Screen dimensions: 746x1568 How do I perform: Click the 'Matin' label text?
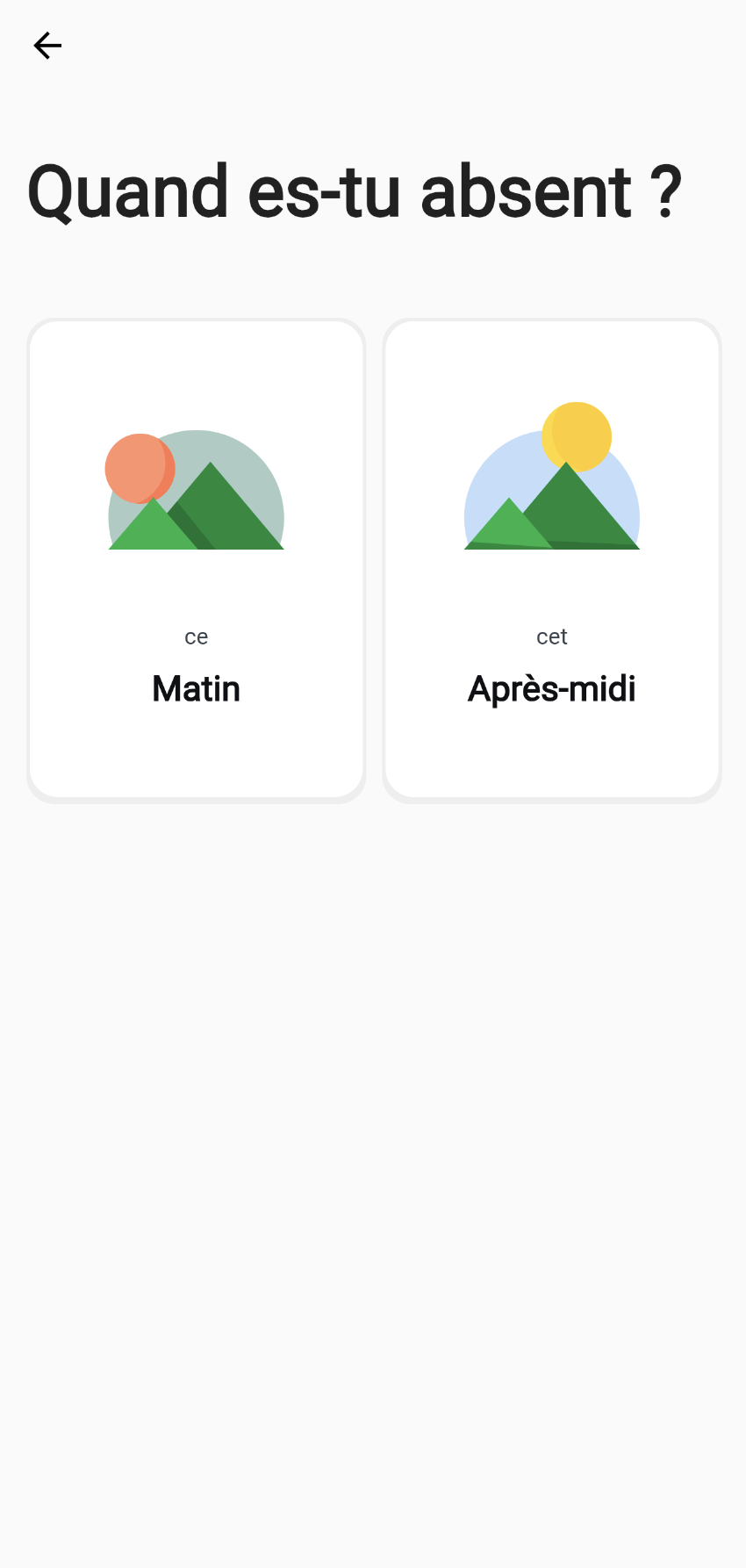(x=196, y=688)
